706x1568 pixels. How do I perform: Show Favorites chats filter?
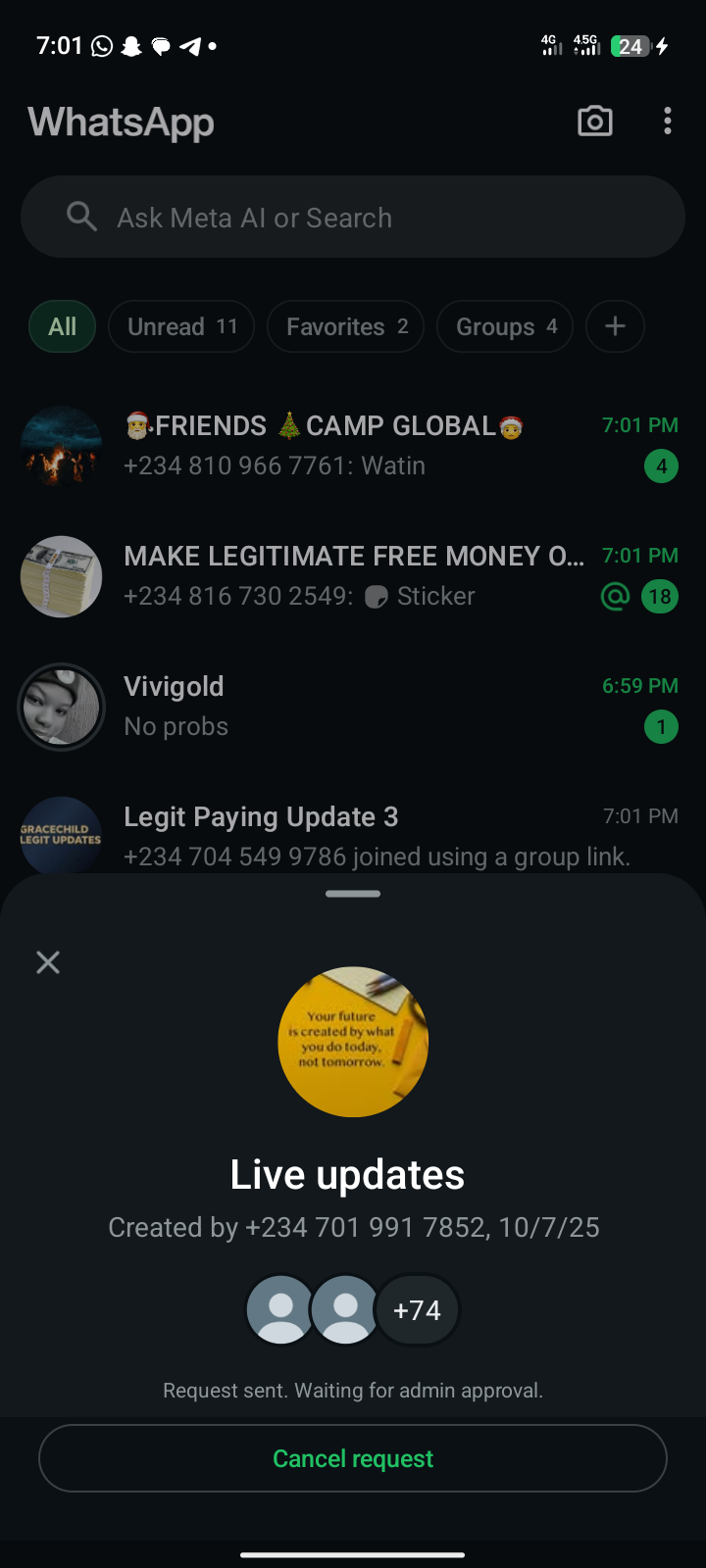pos(345,326)
